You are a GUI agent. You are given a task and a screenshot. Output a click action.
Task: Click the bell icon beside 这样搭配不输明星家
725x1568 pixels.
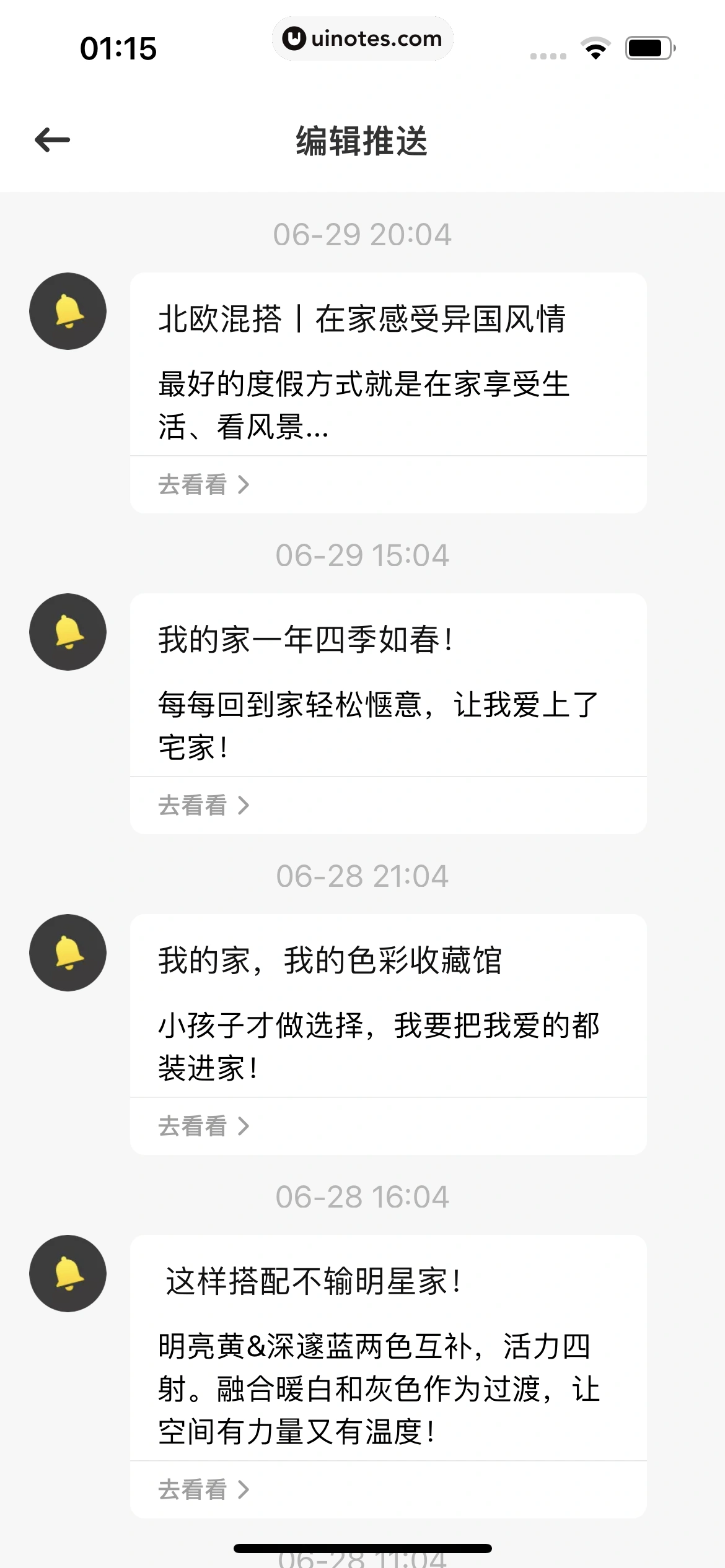(x=67, y=1274)
